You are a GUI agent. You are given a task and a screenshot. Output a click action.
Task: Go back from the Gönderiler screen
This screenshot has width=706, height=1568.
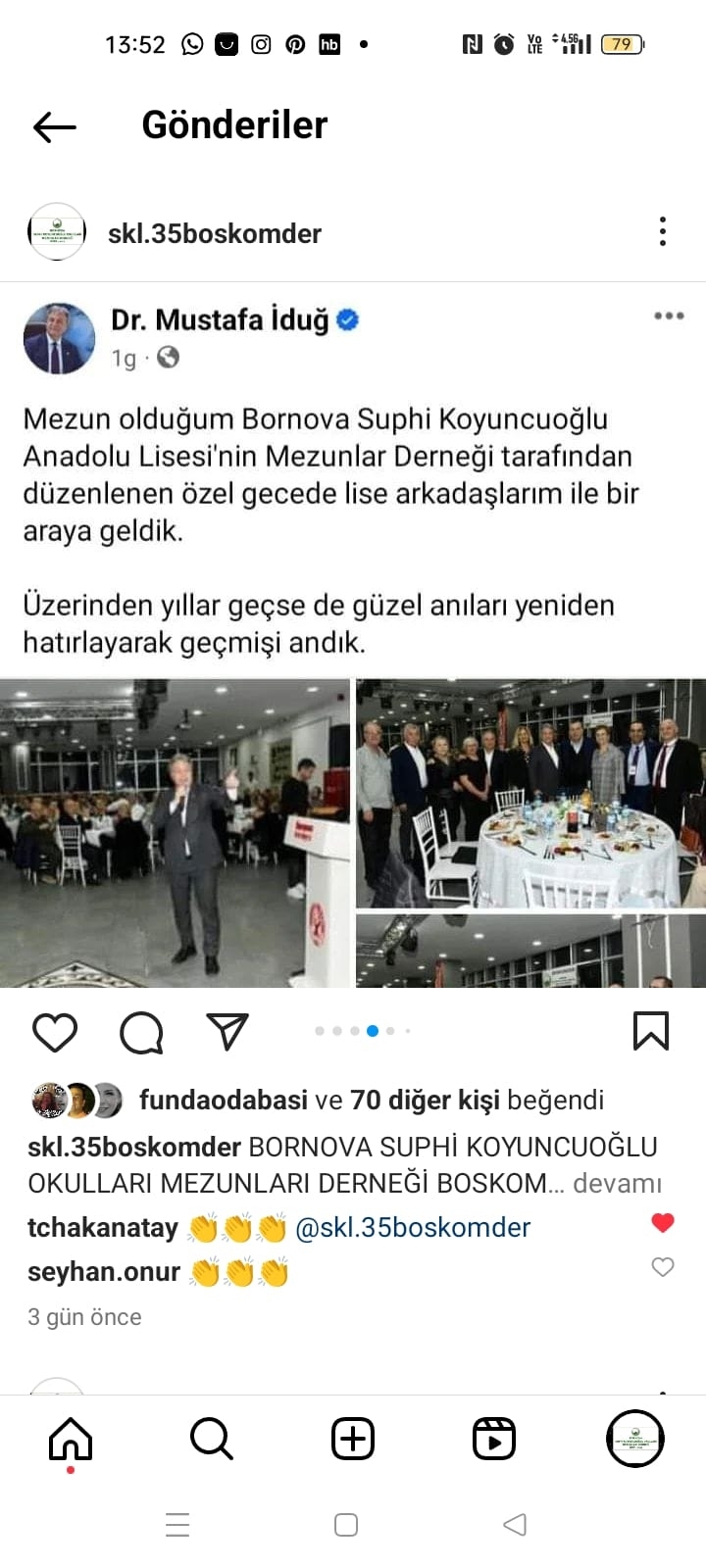tap(55, 126)
